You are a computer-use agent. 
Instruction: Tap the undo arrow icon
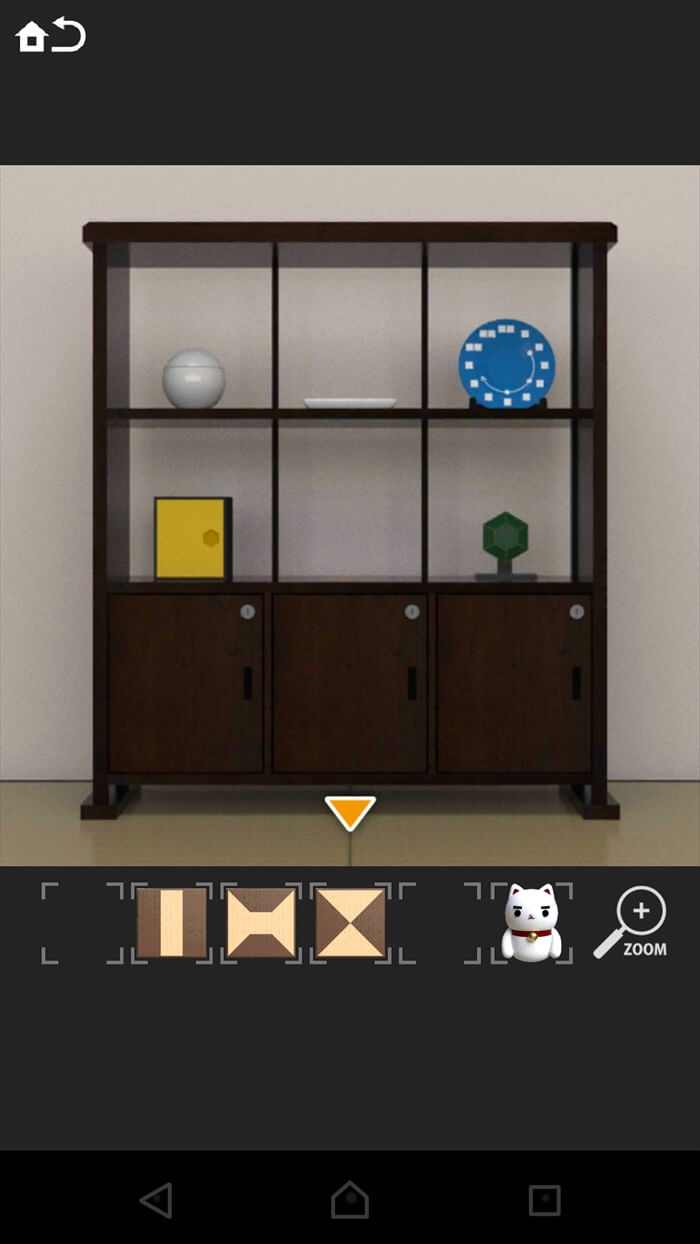point(70,35)
